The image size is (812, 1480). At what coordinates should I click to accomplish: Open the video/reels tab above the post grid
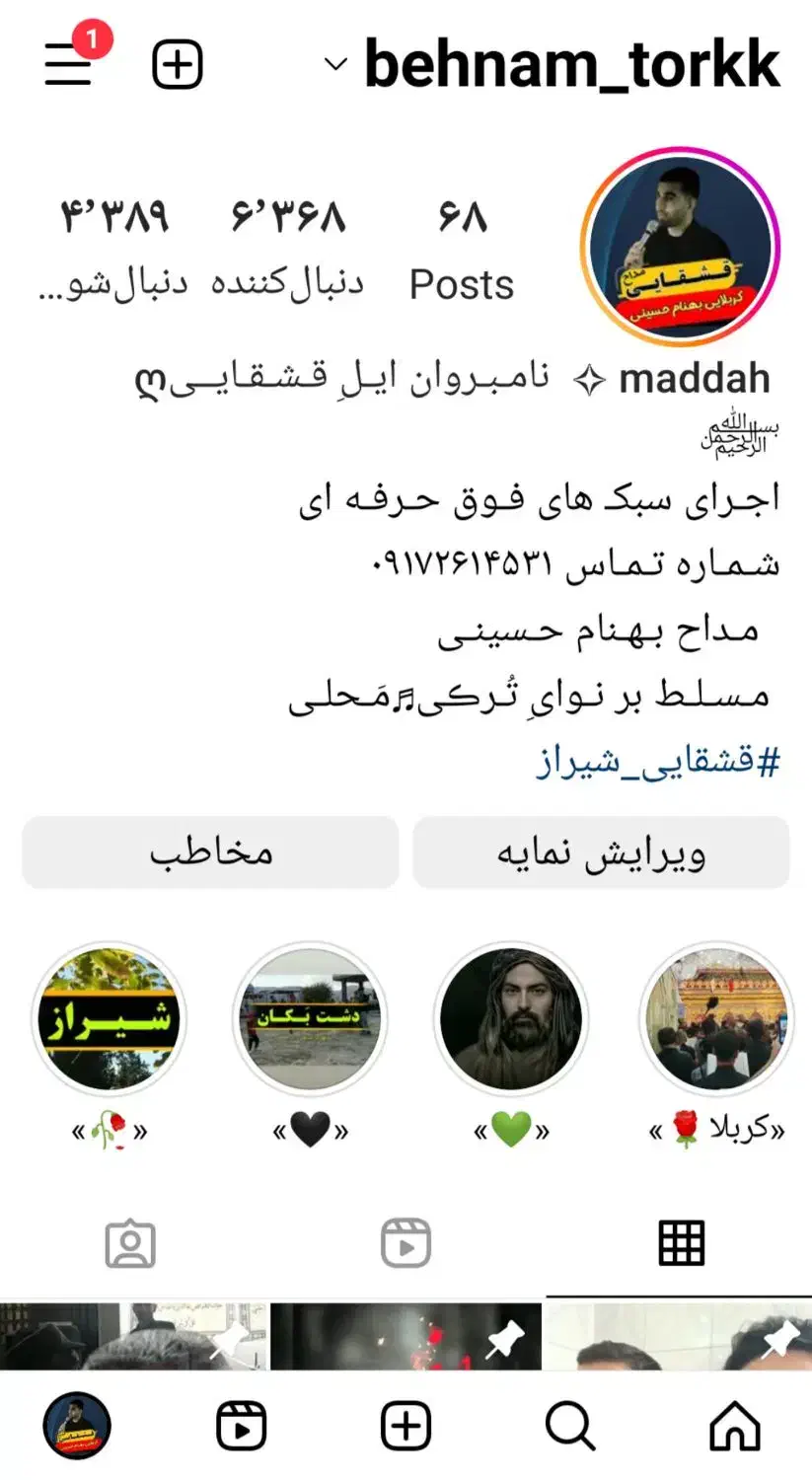(x=406, y=1242)
